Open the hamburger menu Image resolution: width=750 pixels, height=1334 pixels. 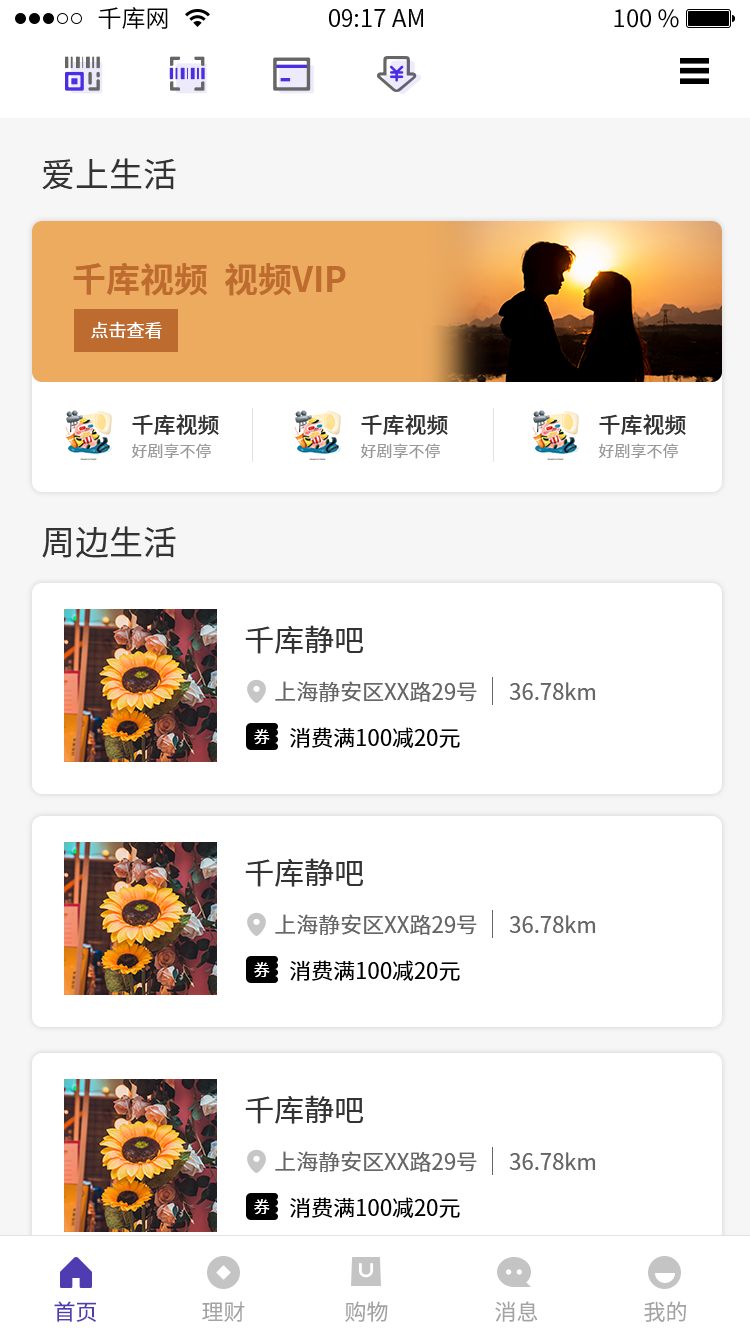pos(694,71)
